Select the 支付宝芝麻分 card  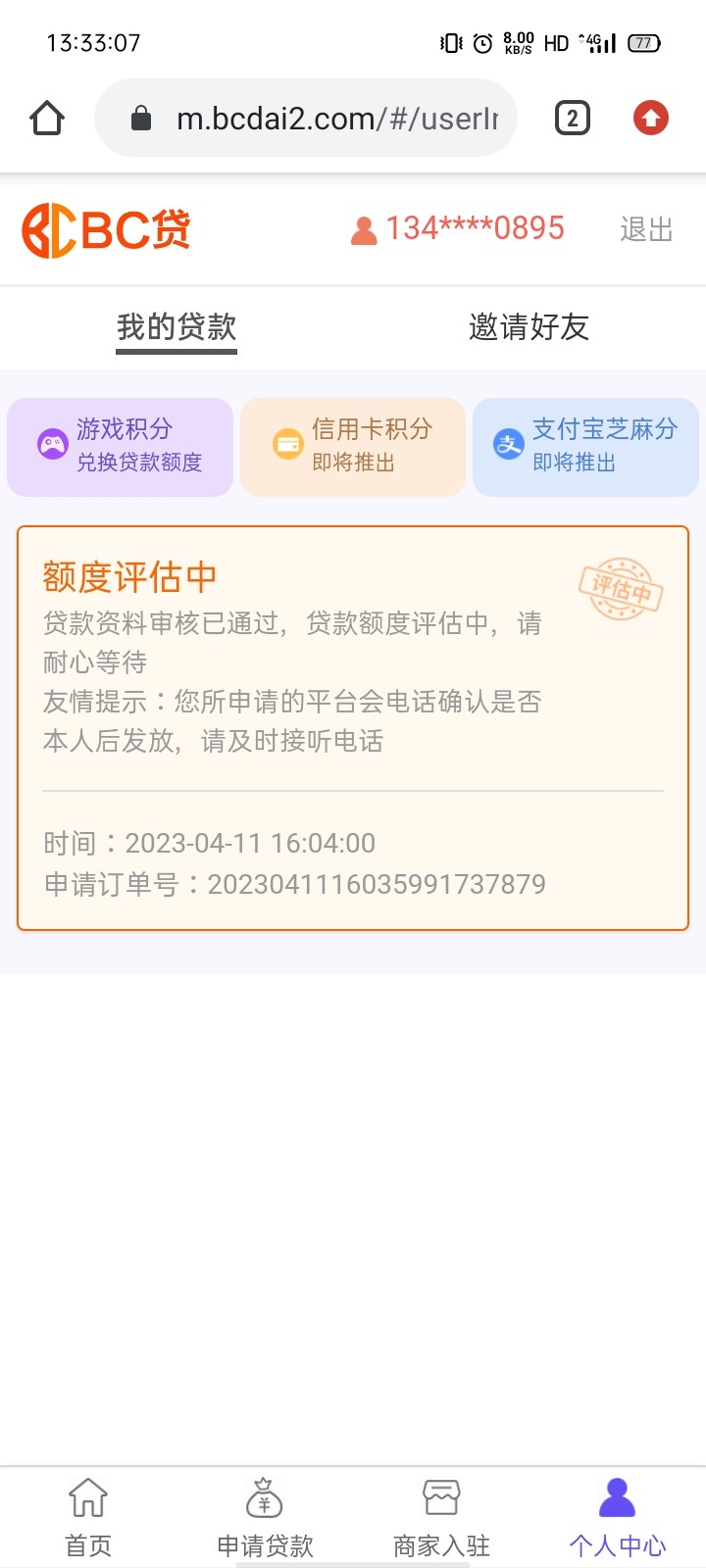click(x=585, y=446)
